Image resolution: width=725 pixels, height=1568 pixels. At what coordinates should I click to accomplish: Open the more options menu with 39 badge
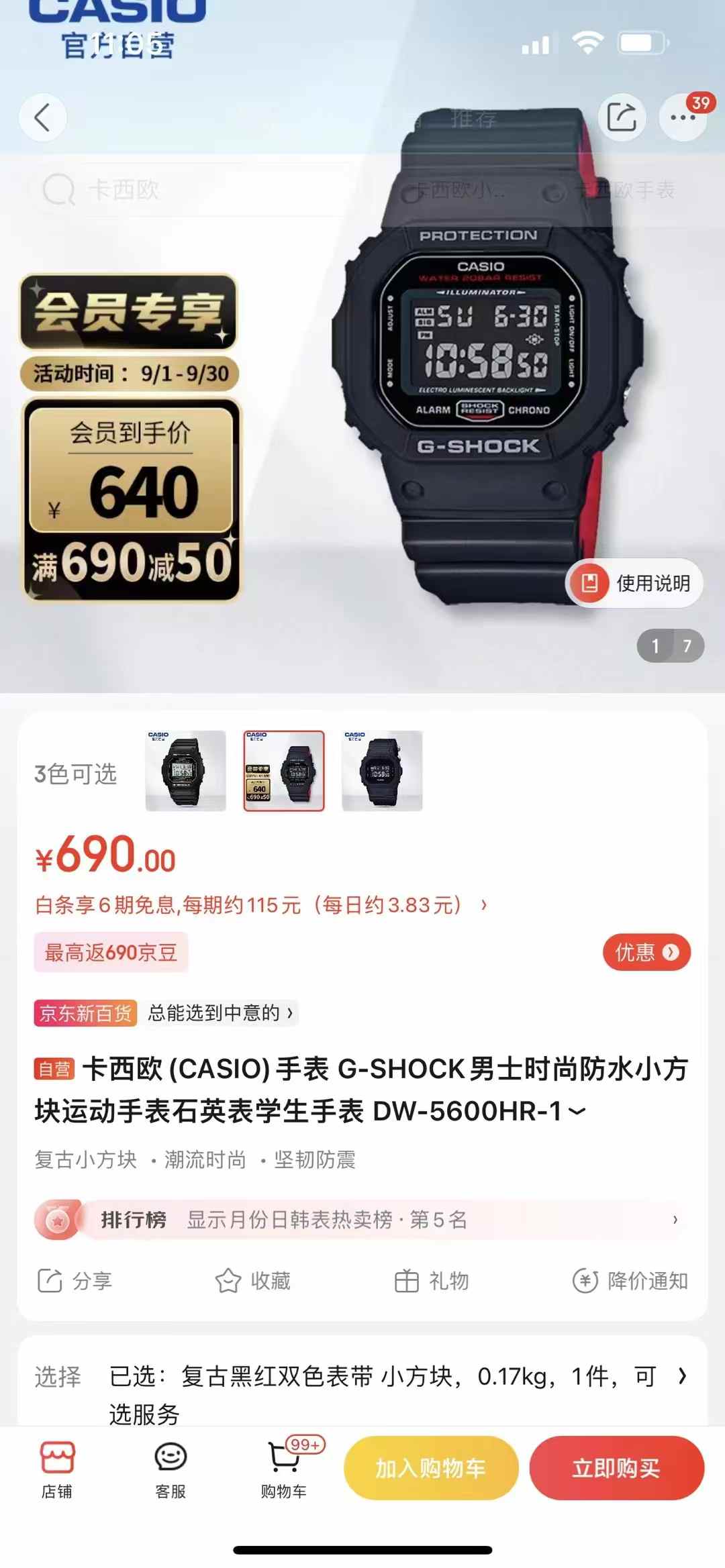tap(683, 117)
